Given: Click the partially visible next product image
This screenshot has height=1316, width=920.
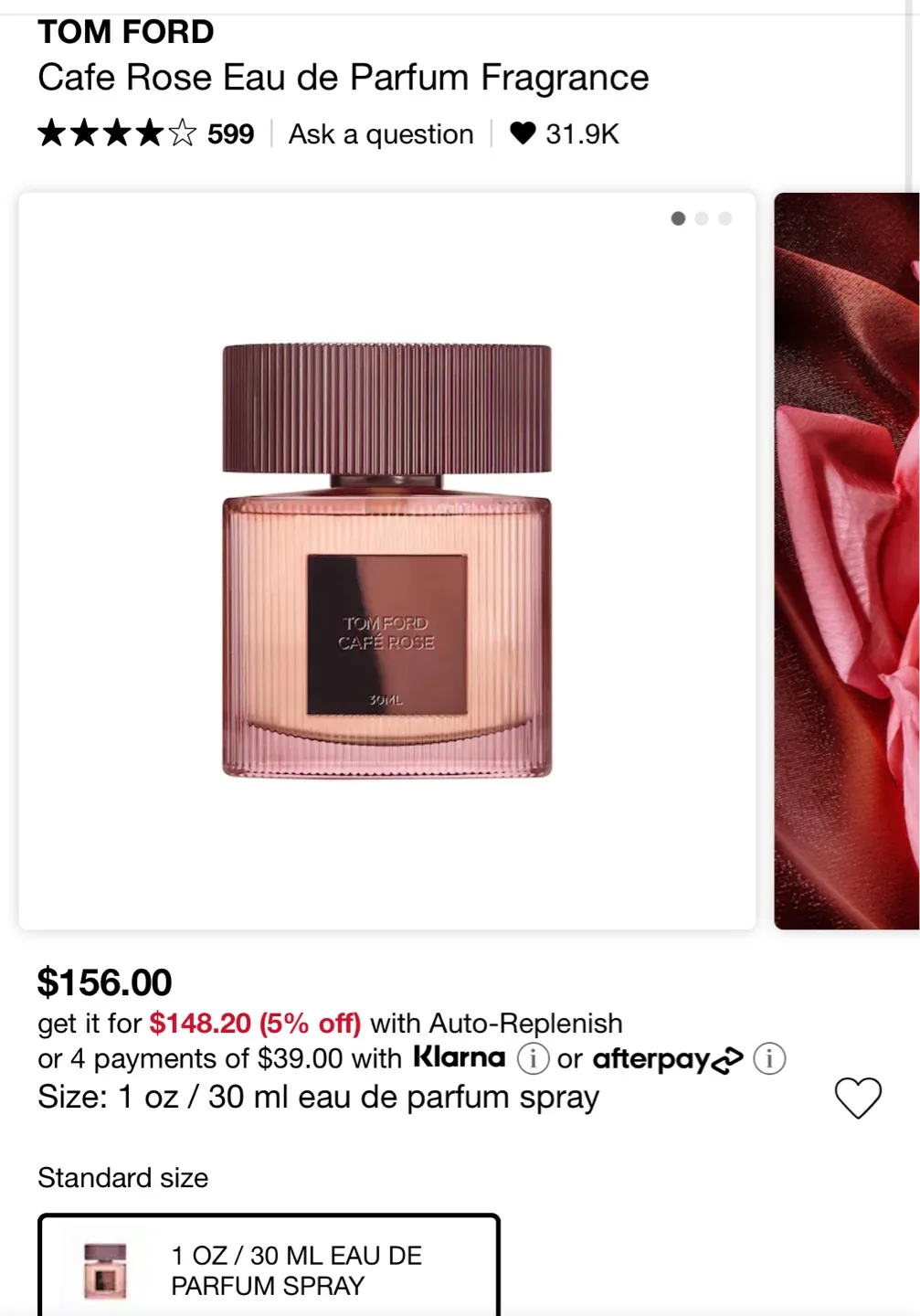Looking at the screenshot, I should (x=848, y=557).
